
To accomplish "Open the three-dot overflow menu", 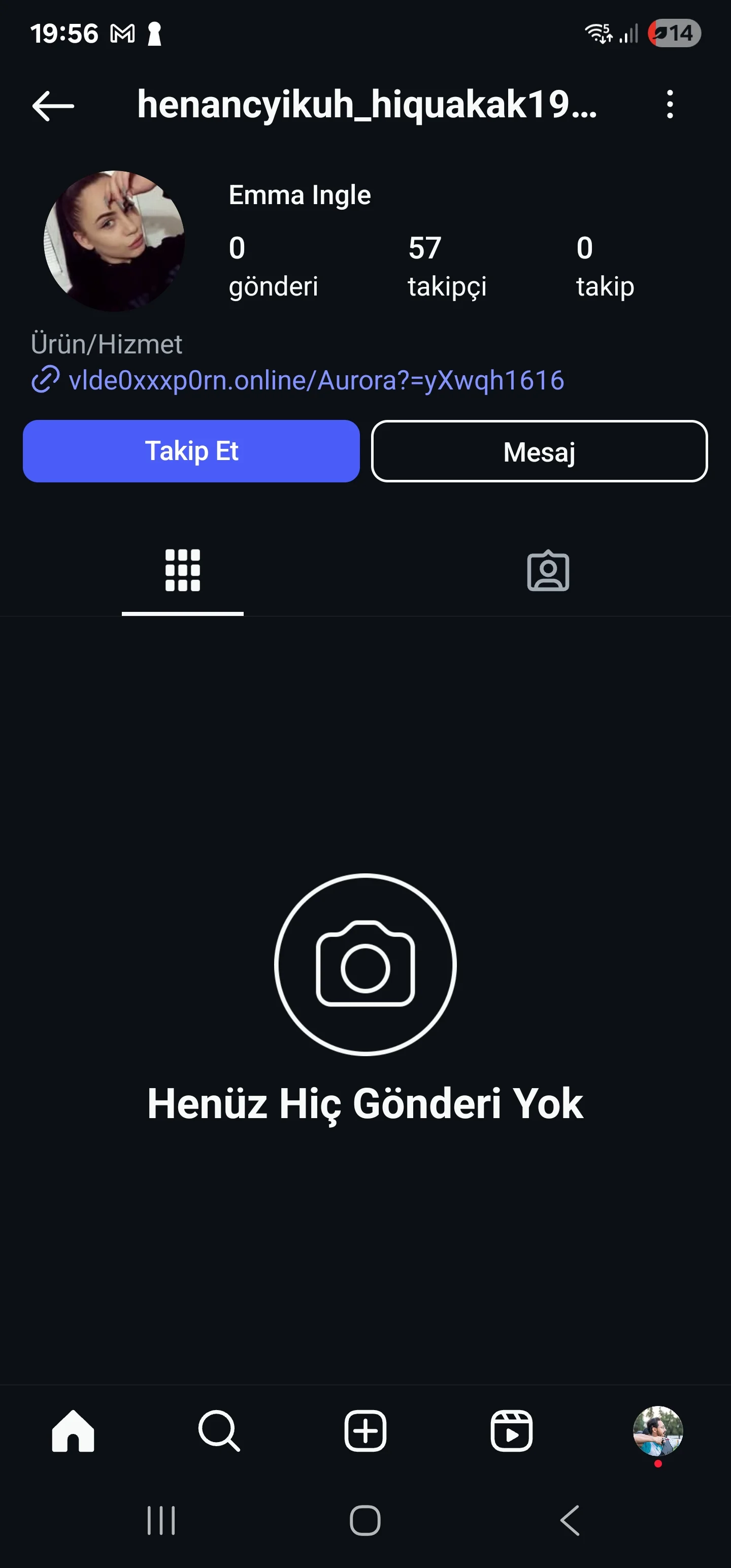I will [670, 105].
